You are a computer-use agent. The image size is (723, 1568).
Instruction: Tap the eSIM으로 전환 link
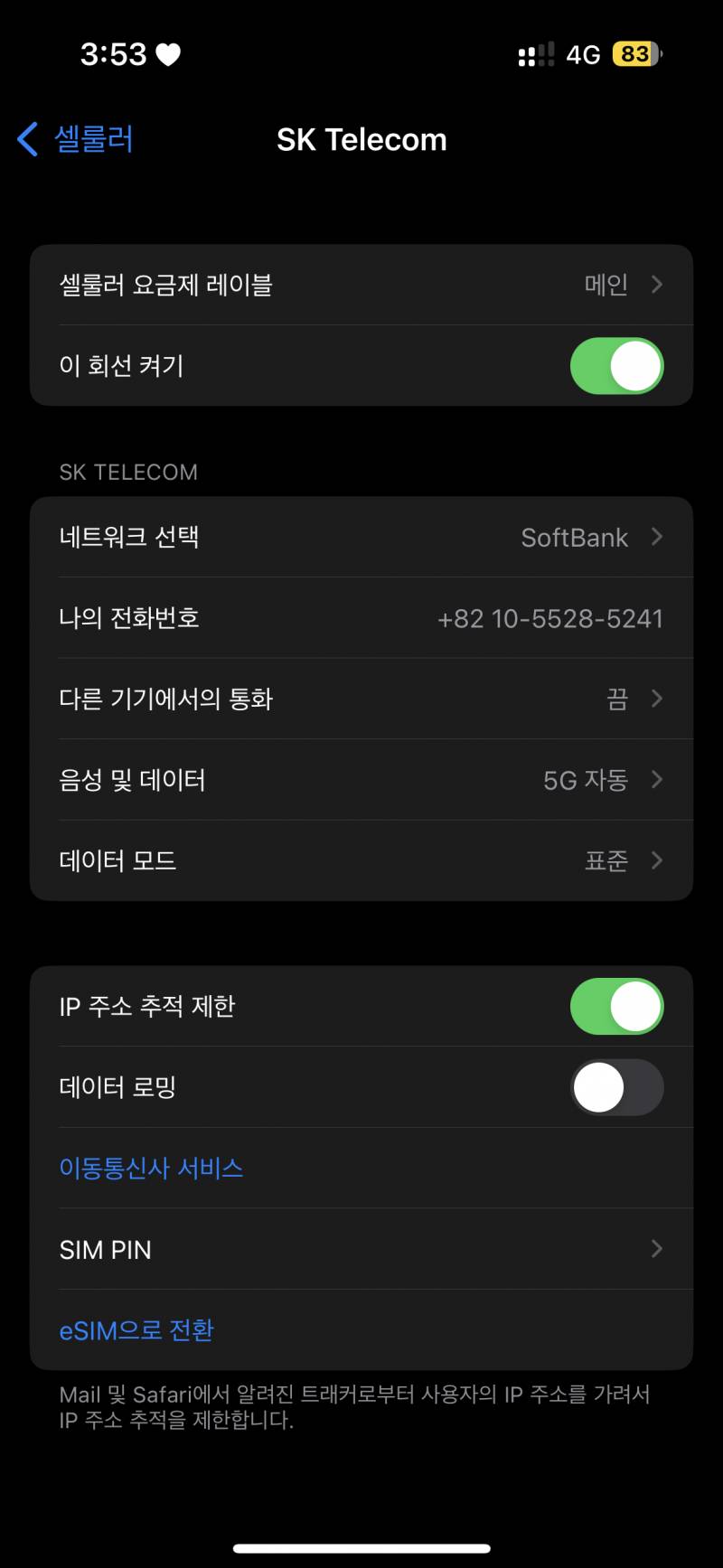pos(136,1329)
